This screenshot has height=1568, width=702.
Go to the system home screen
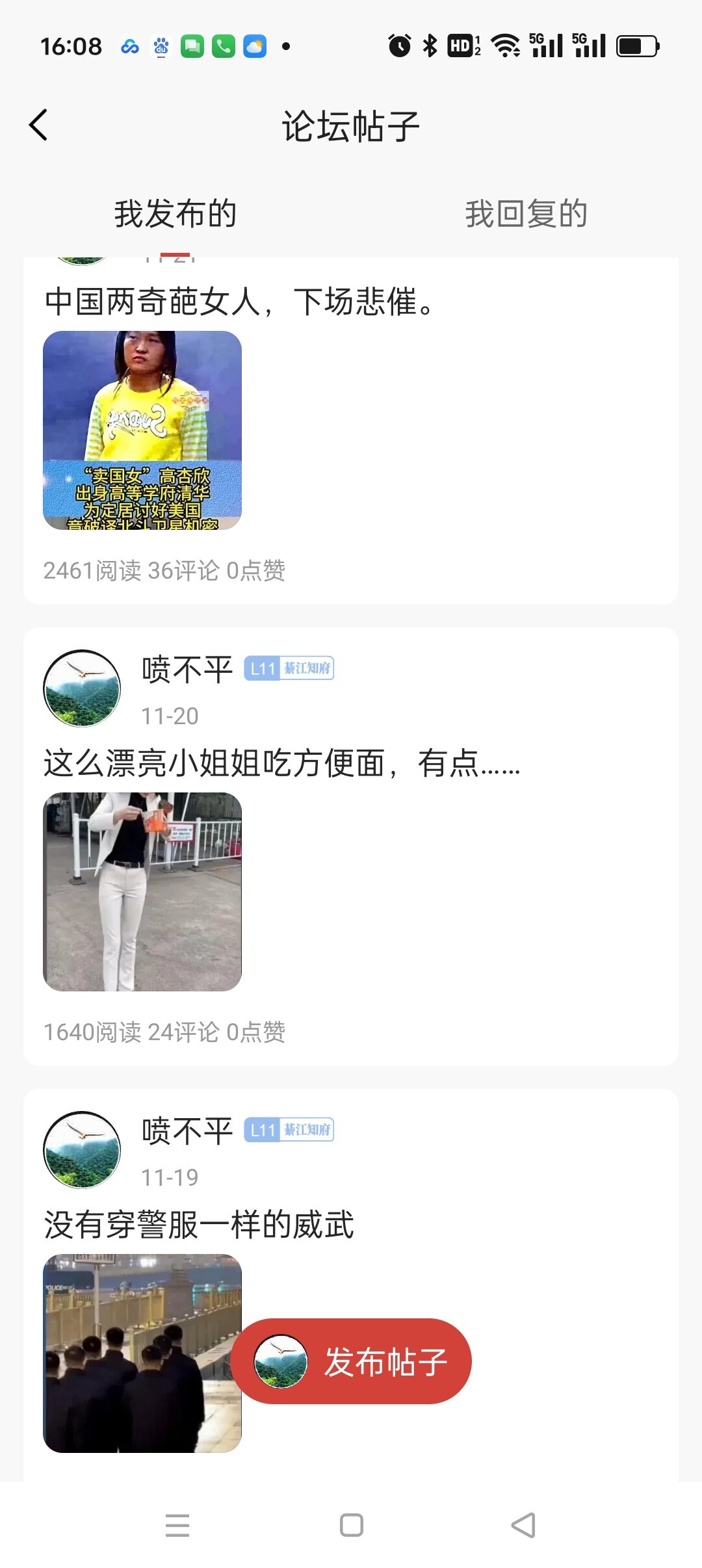coord(351,1525)
